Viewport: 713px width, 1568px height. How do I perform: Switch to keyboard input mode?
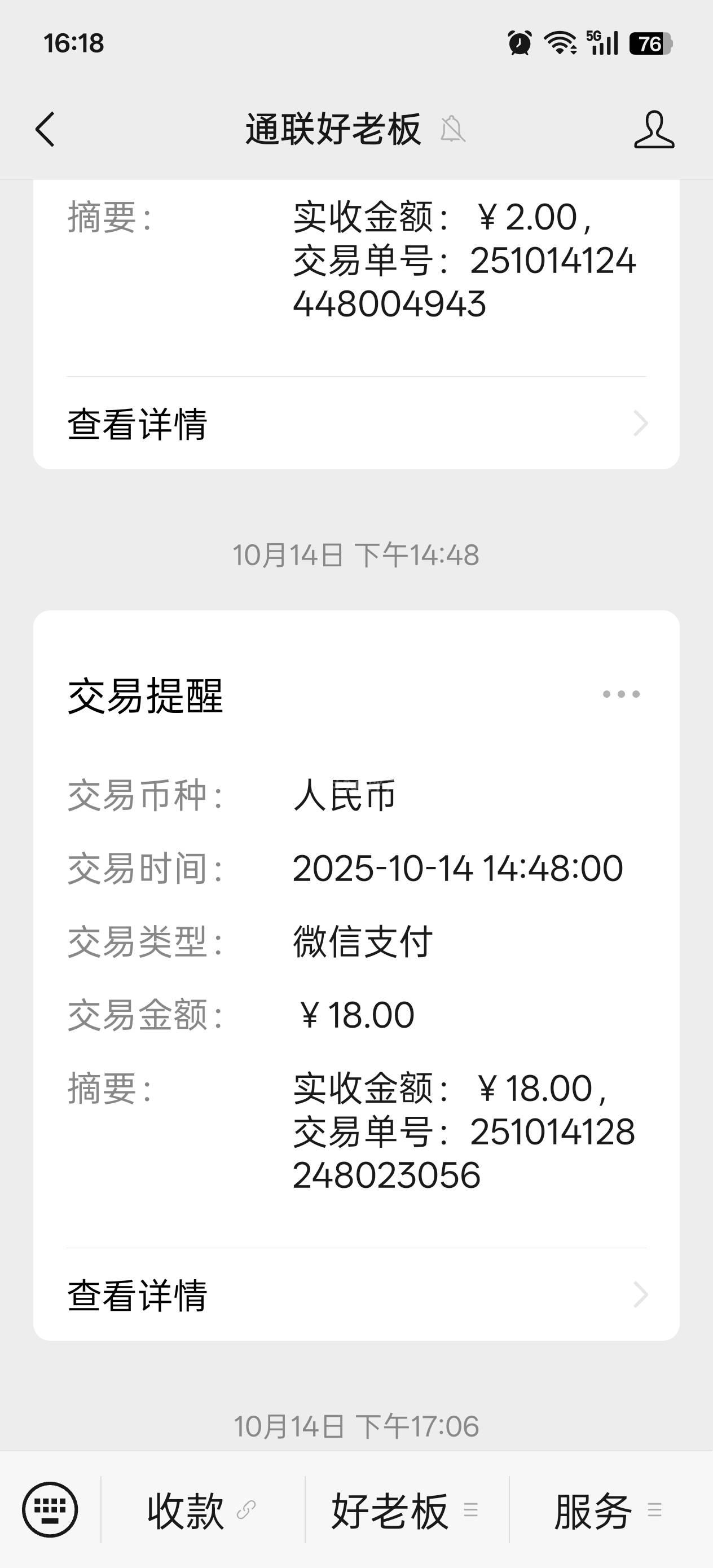(x=50, y=1509)
